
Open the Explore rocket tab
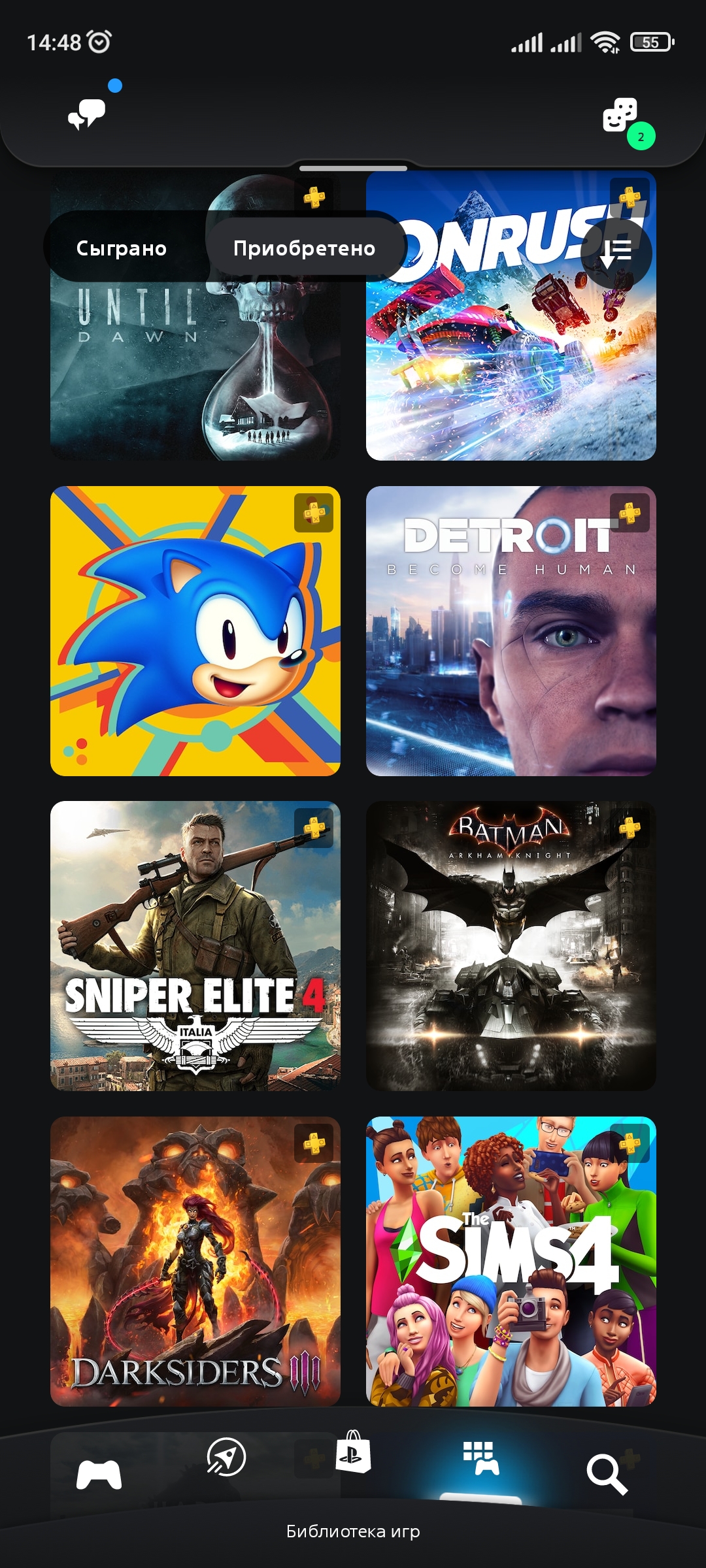(226, 1457)
